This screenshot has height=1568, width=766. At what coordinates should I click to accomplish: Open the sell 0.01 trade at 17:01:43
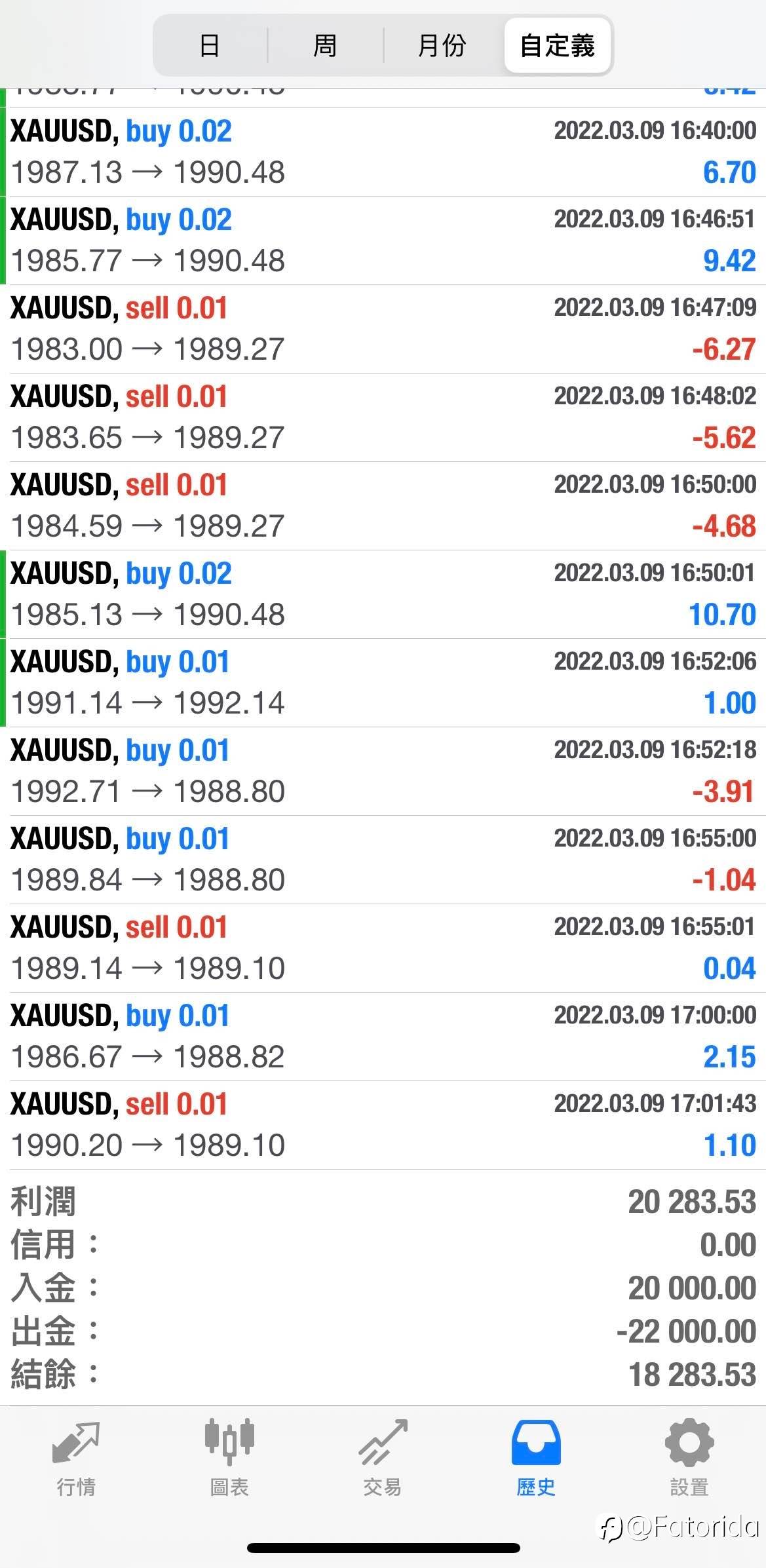click(383, 1125)
